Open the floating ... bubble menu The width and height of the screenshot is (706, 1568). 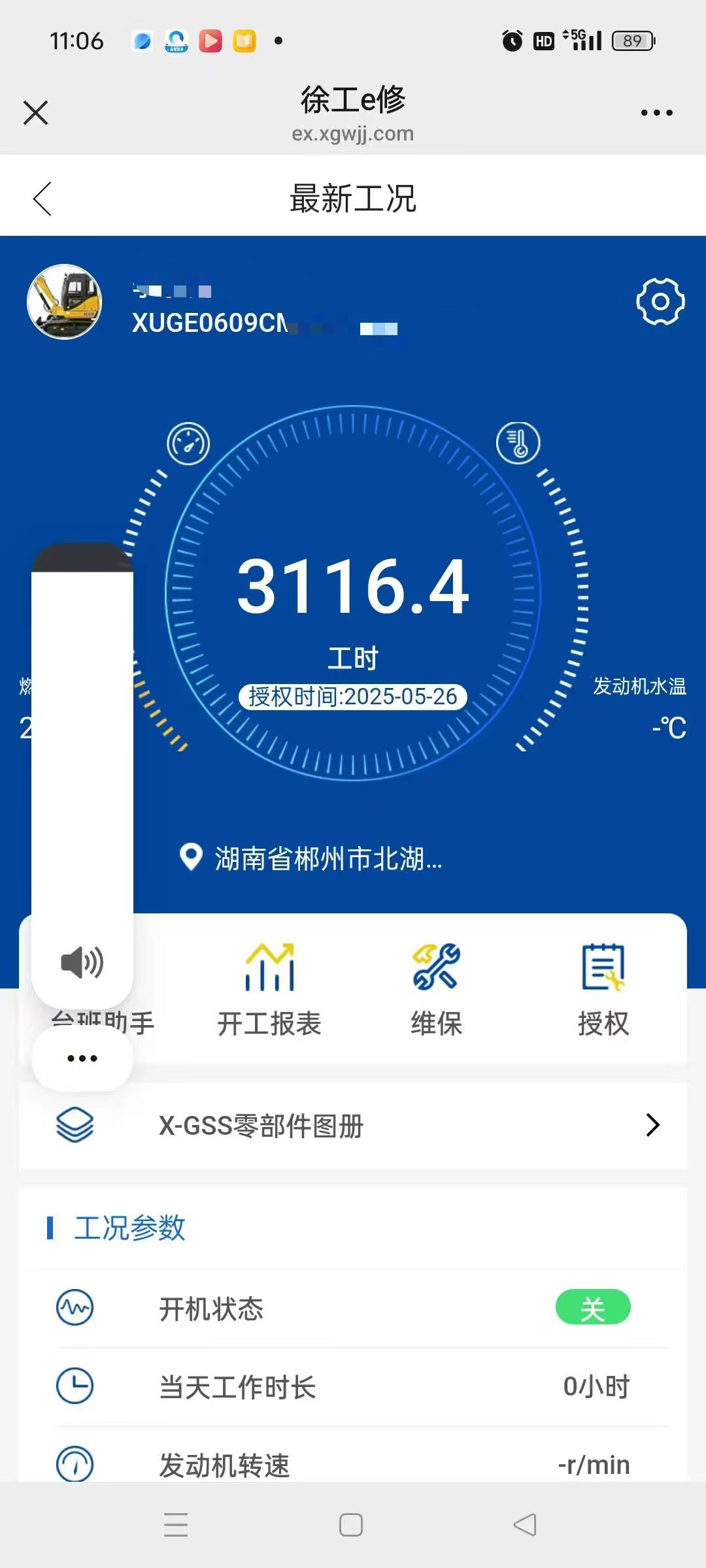click(81, 1058)
